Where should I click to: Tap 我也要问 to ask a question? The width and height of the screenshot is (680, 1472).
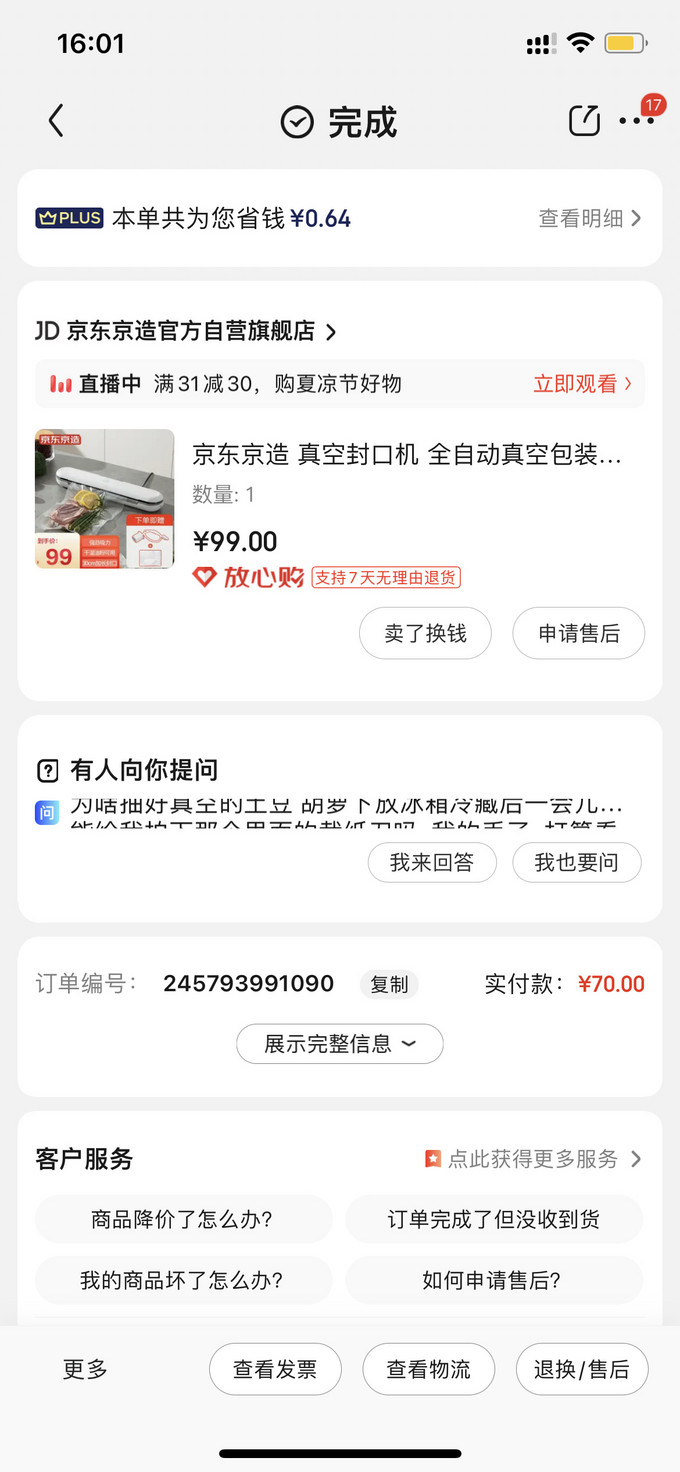[576, 862]
